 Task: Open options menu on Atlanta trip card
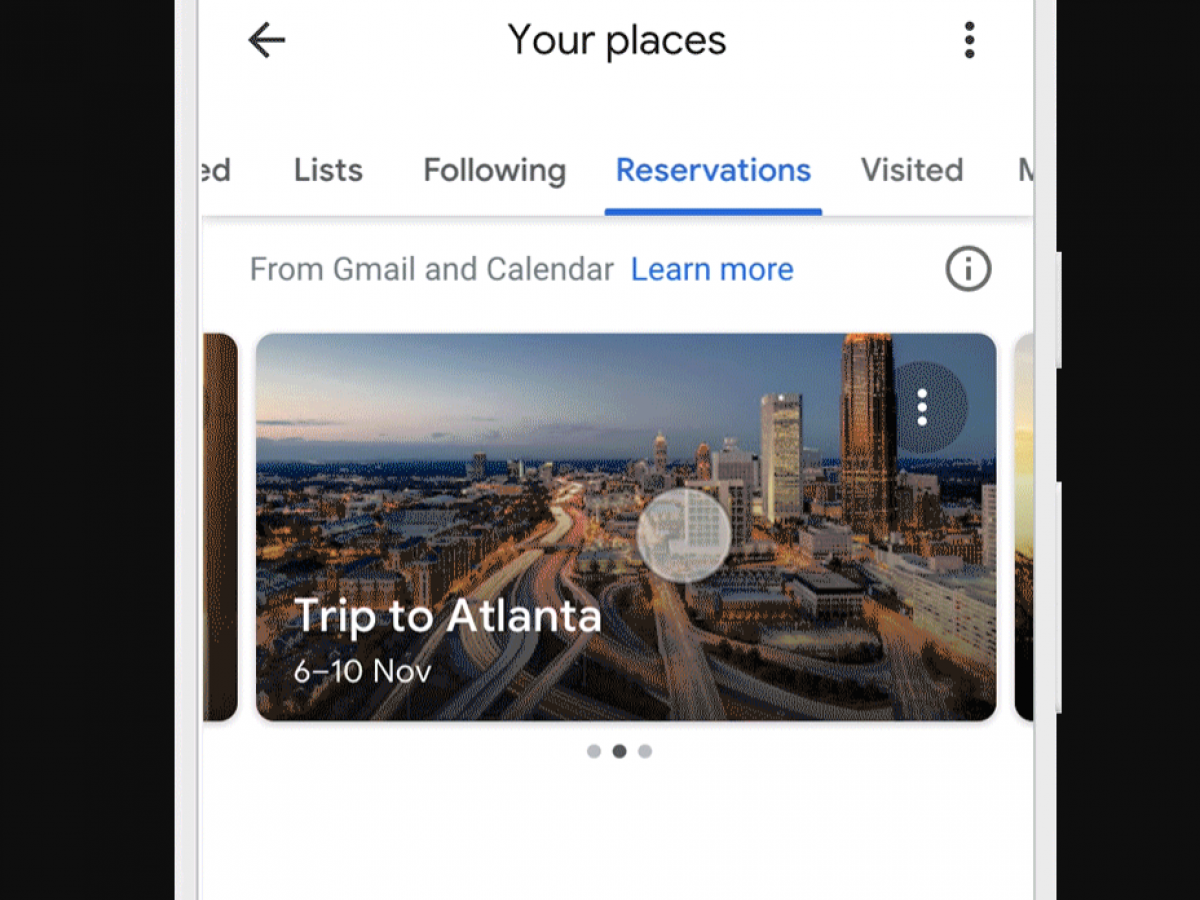(x=922, y=407)
